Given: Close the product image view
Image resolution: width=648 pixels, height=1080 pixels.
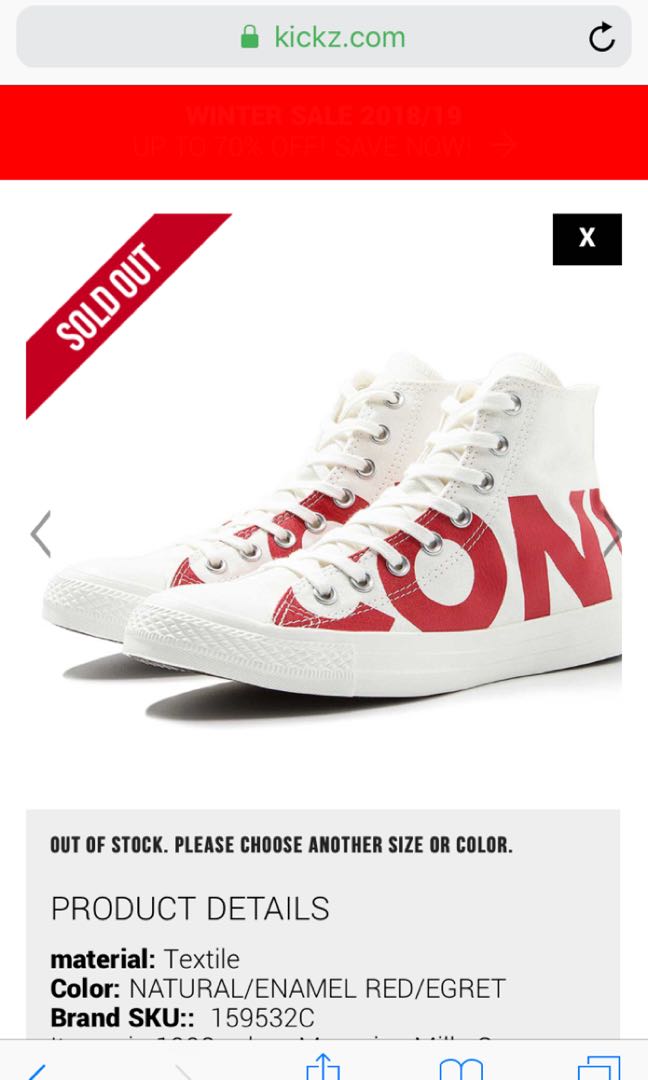Looking at the screenshot, I should tap(587, 239).
